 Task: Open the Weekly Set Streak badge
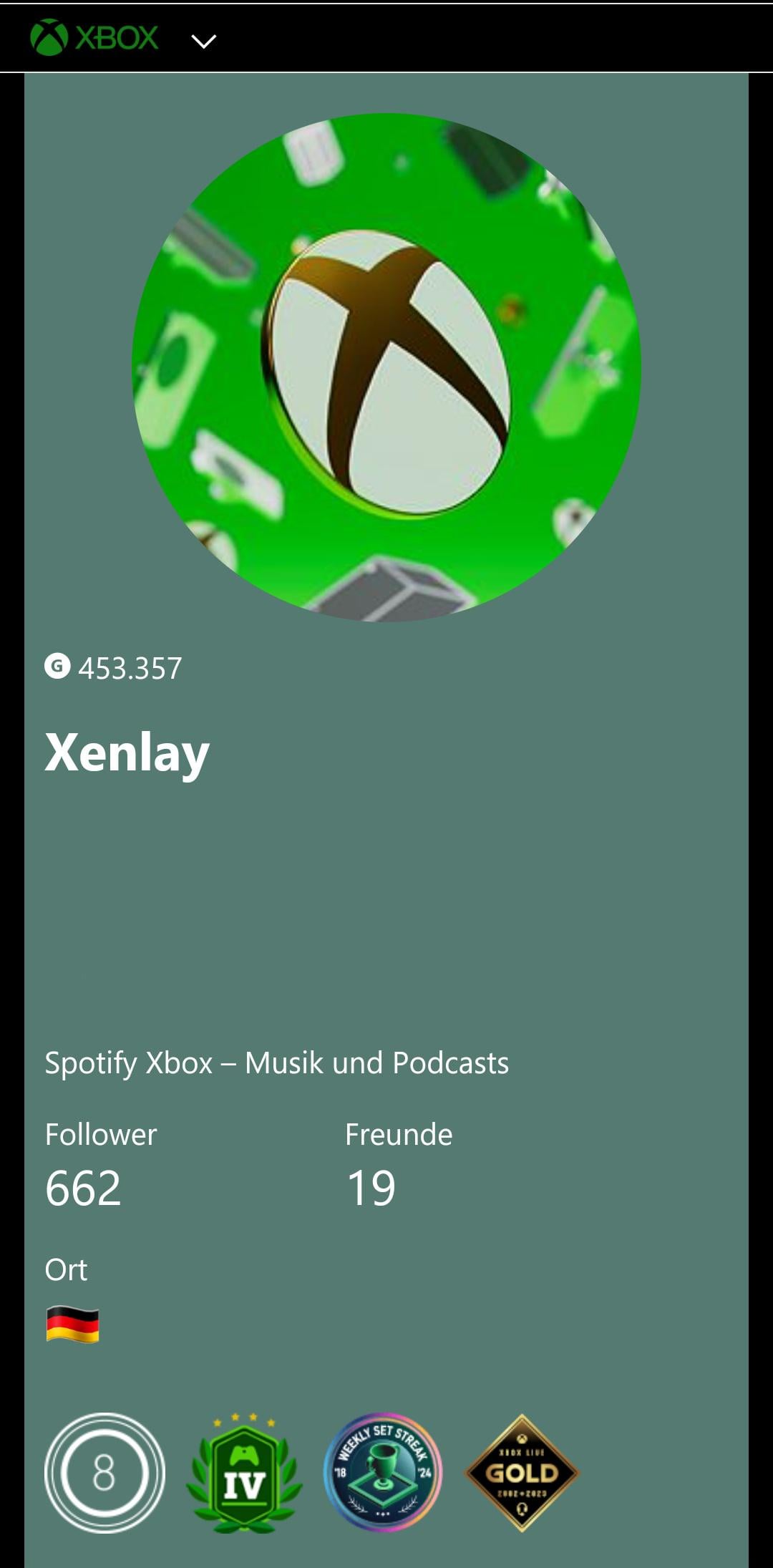pyautogui.click(x=384, y=1472)
